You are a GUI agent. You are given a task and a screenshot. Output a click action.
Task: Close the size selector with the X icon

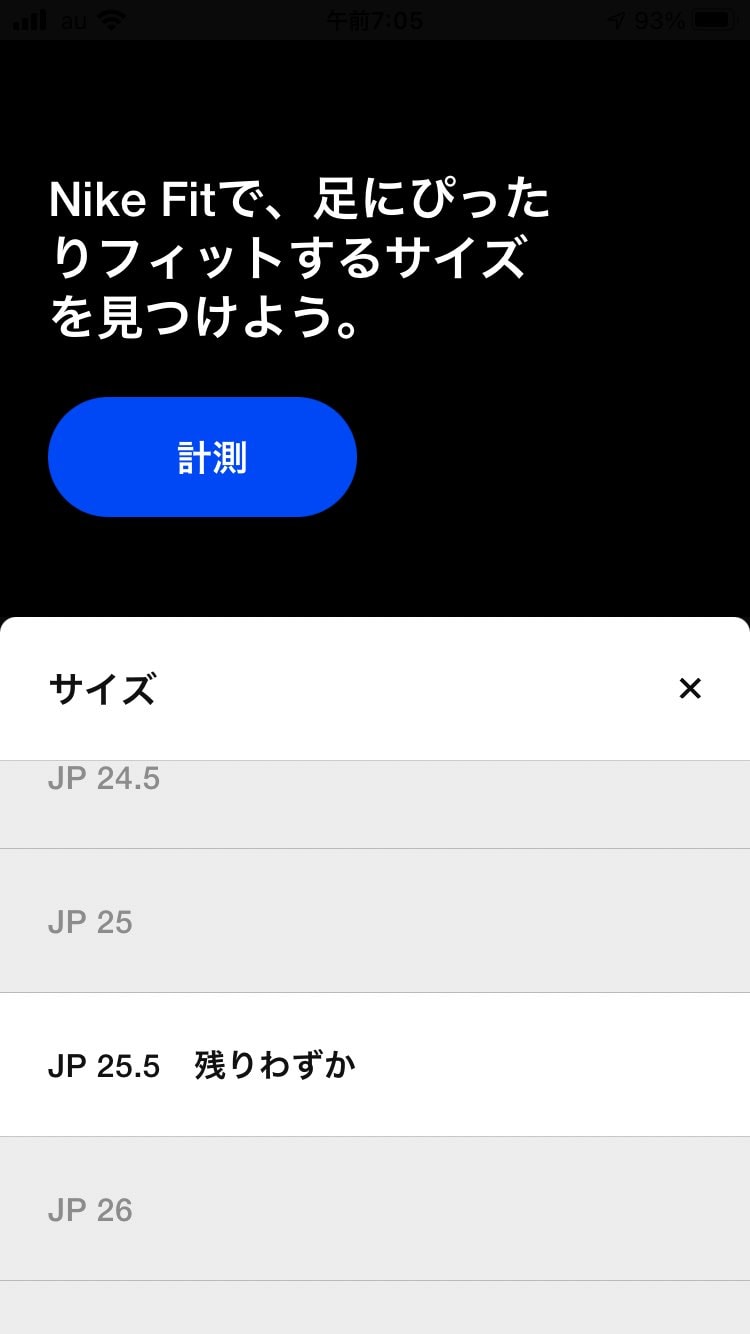[x=690, y=689]
